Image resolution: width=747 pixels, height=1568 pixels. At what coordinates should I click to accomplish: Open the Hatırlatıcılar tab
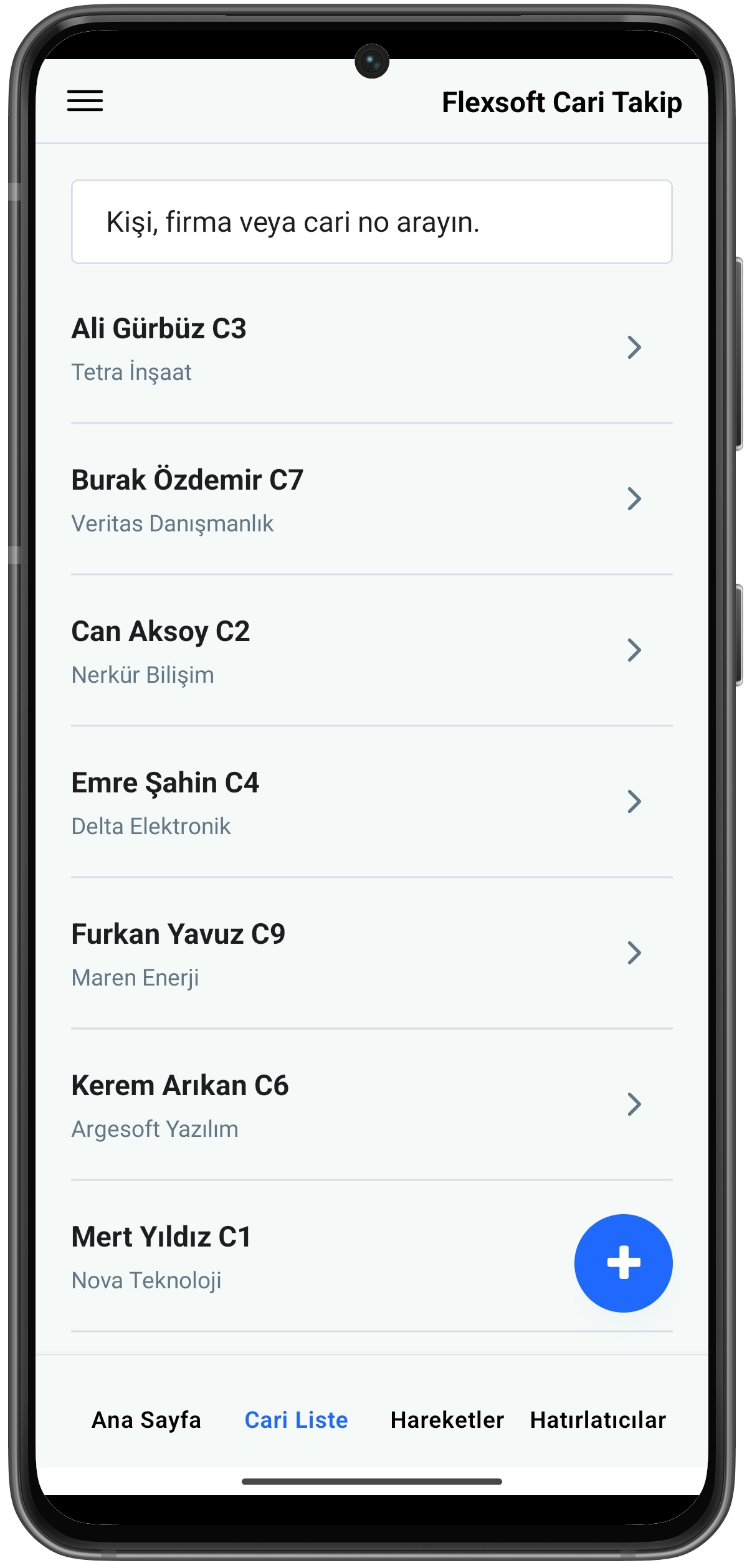[x=598, y=1421]
